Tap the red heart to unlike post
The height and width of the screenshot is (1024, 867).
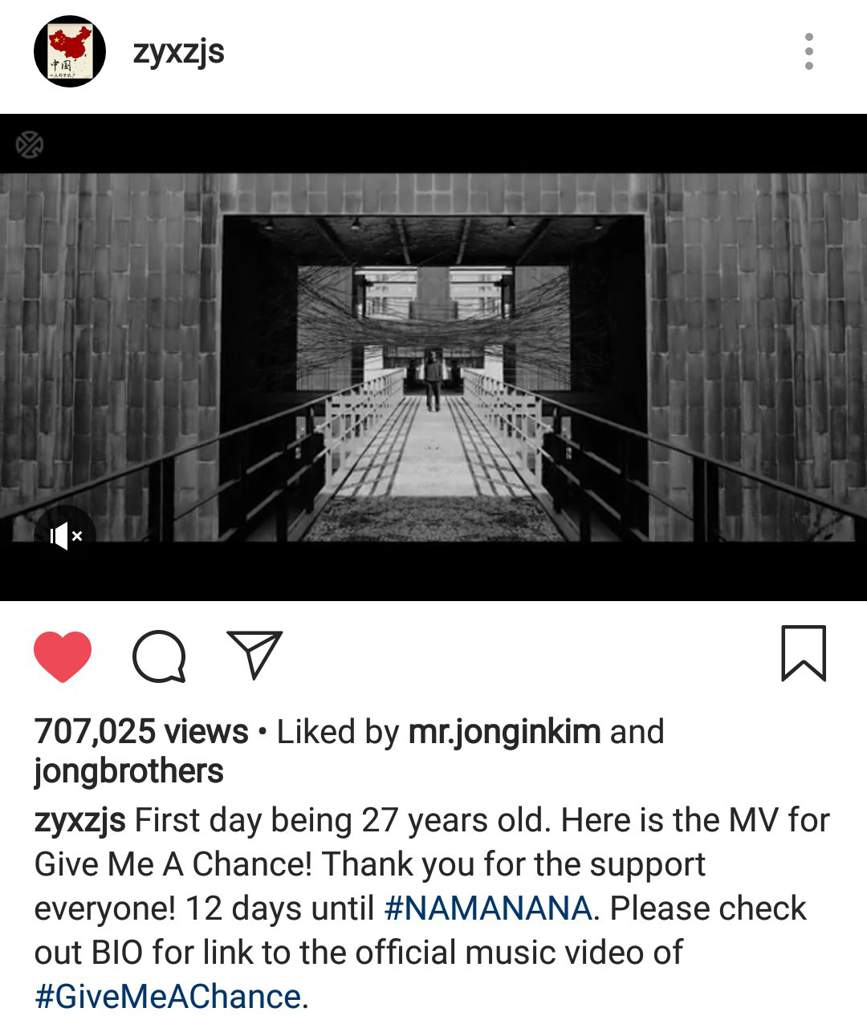[x=62, y=656]
